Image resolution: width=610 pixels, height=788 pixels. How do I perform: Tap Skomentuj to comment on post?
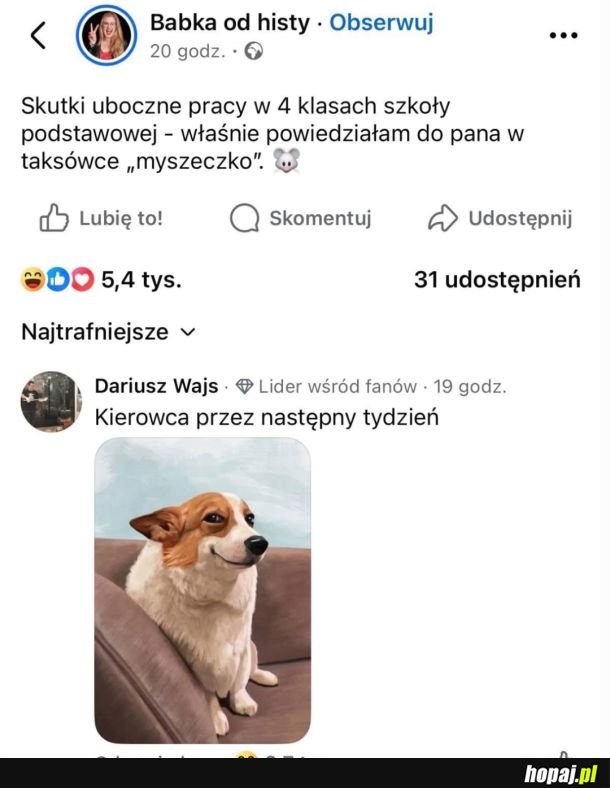(300, 219)
